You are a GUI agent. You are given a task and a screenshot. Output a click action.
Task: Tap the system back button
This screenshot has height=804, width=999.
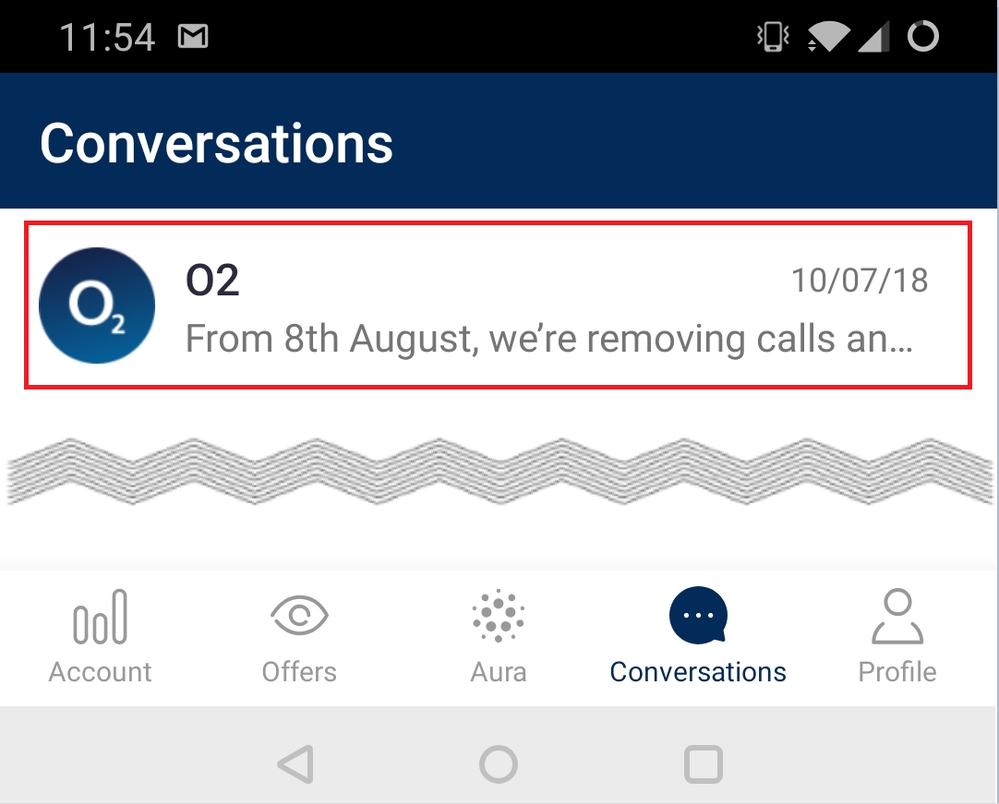click(296, 765)
